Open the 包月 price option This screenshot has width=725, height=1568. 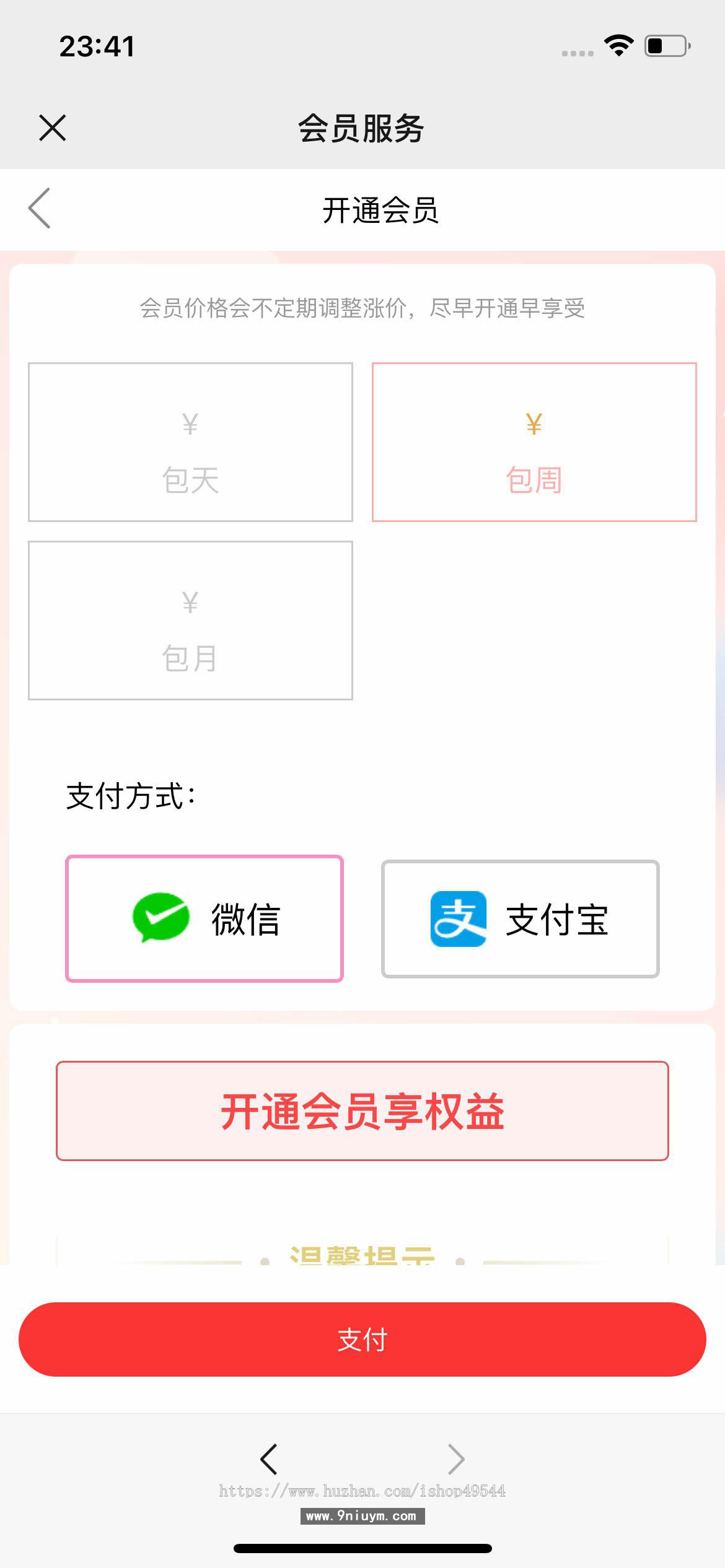pos(191,619)
